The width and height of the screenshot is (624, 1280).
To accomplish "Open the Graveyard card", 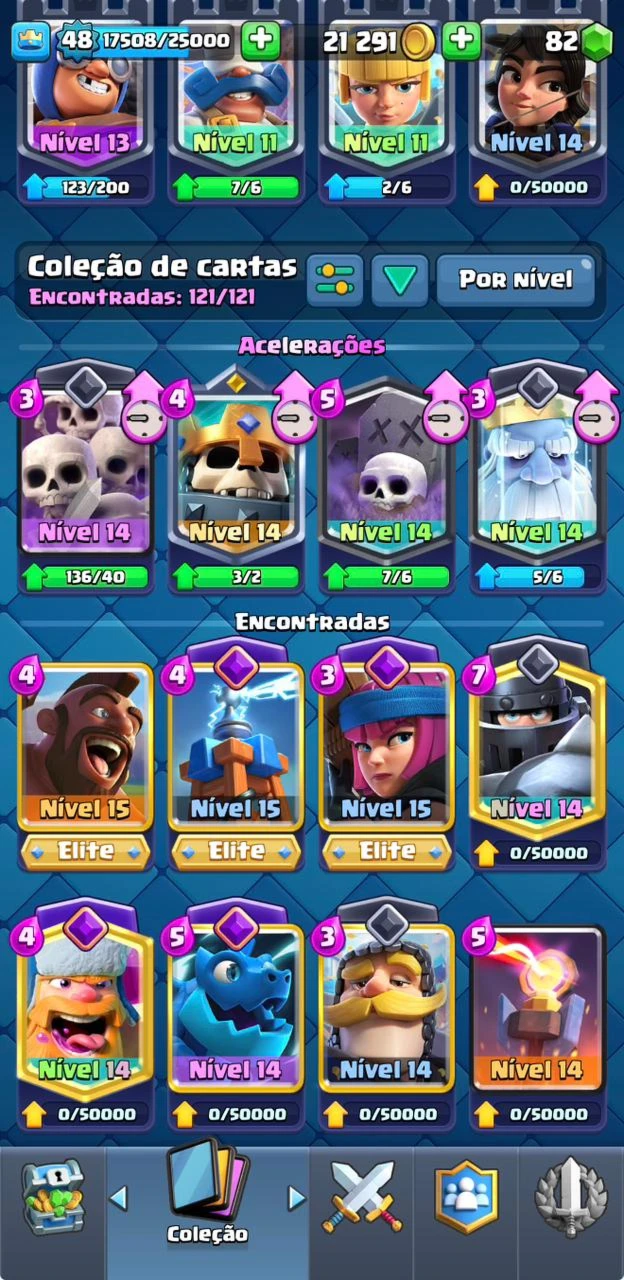I will point(386,470).
